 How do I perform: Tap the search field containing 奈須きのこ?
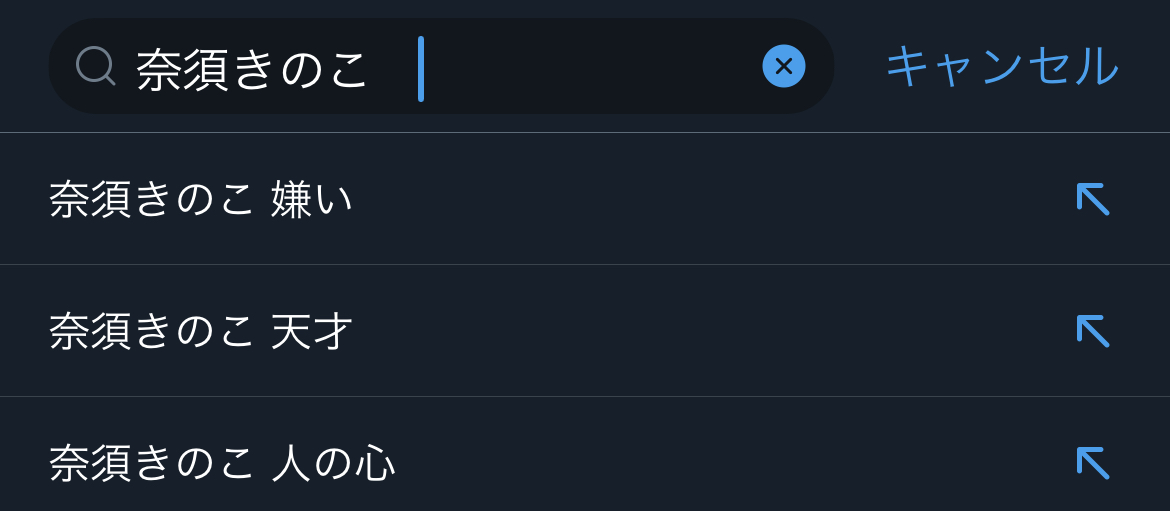pos(420,67)
